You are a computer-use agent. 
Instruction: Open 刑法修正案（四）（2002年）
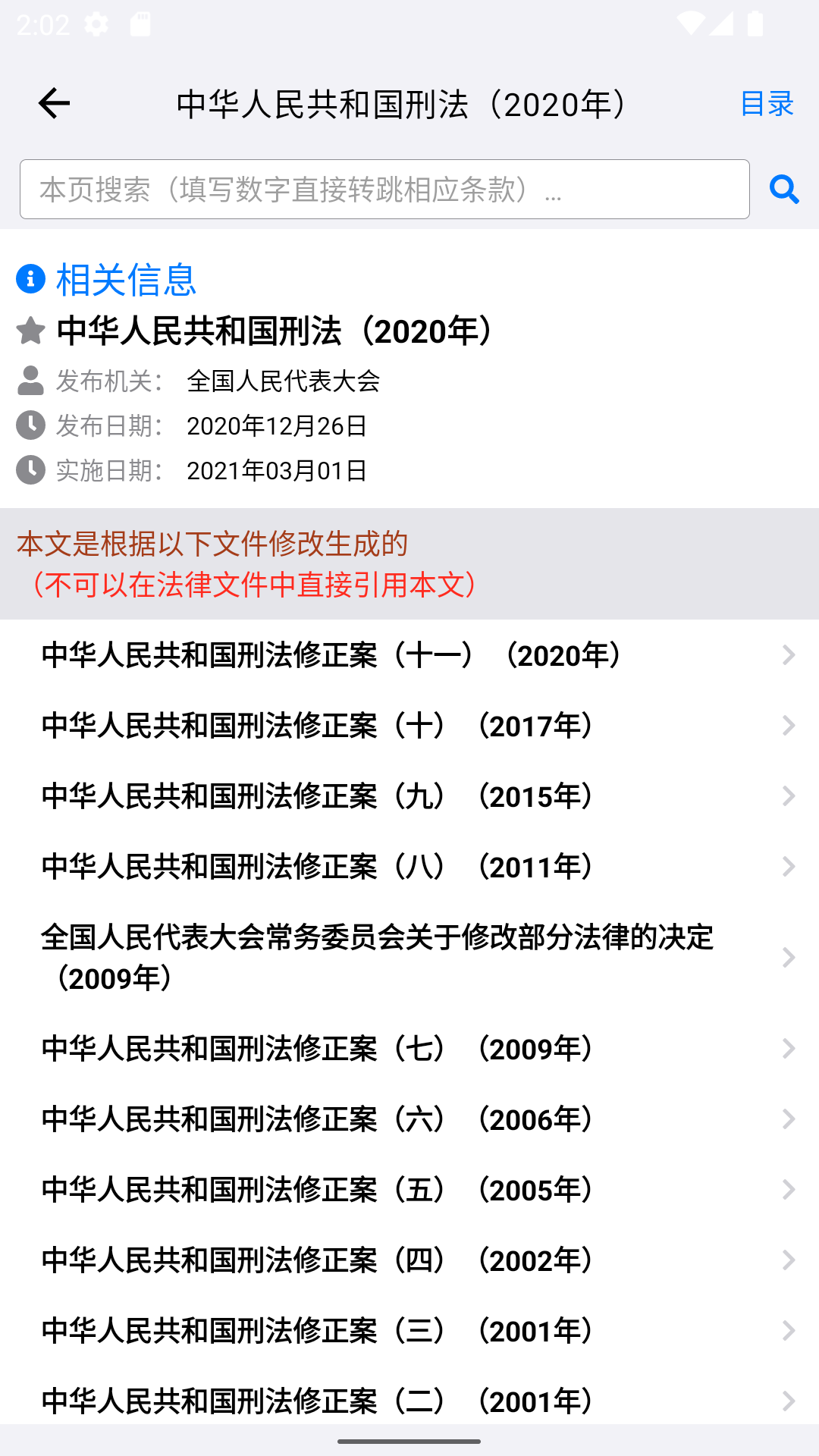click(x=409, y=1260)
